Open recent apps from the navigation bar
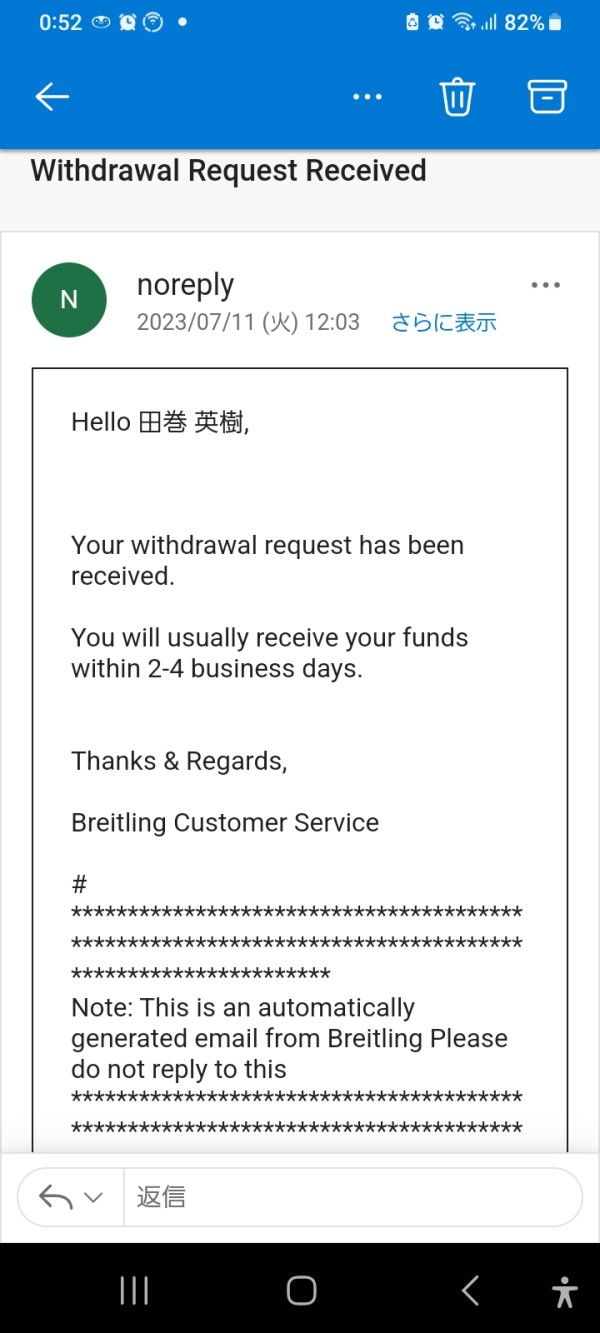This screenshot has width=600, height=1333. pos(134,1291)
